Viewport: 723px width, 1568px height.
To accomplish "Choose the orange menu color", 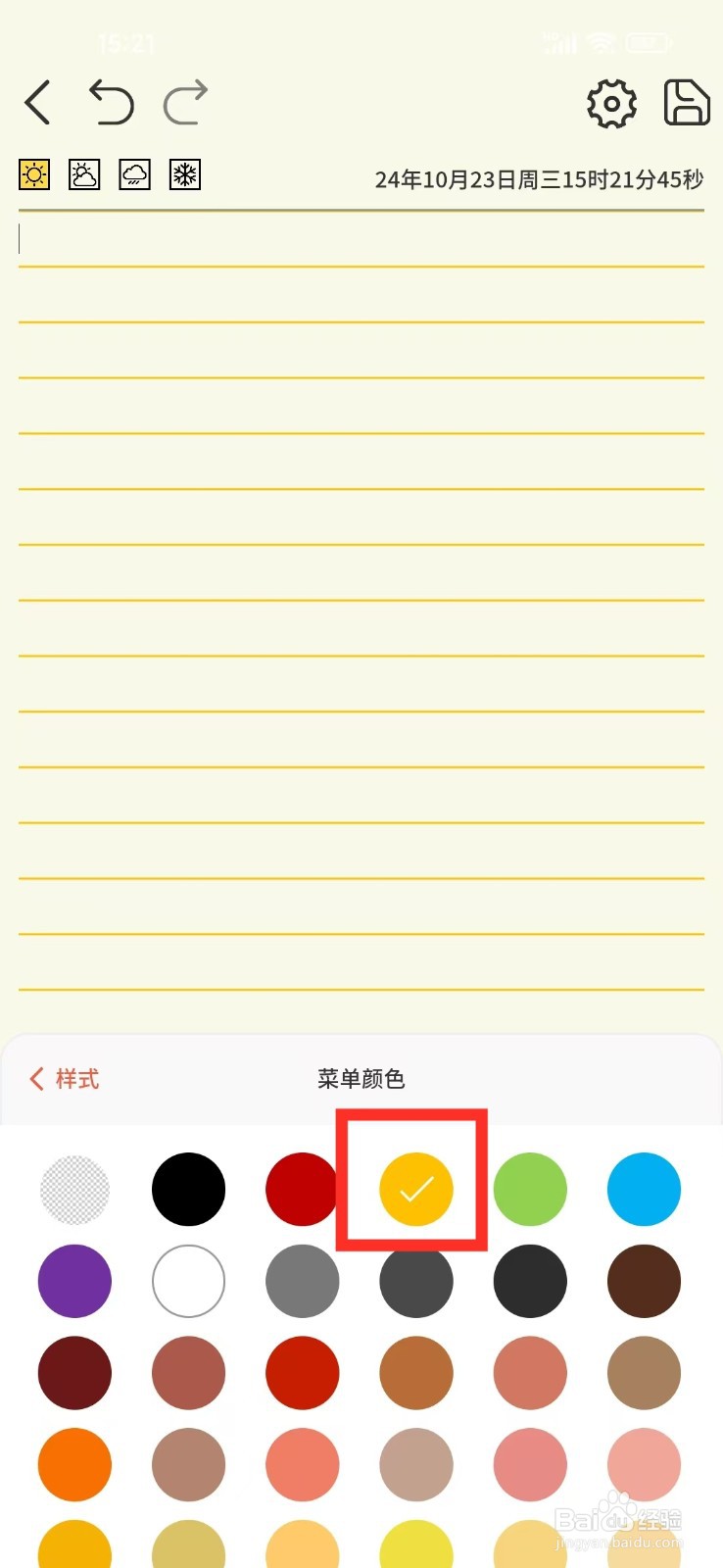I will pos(74,1464).
